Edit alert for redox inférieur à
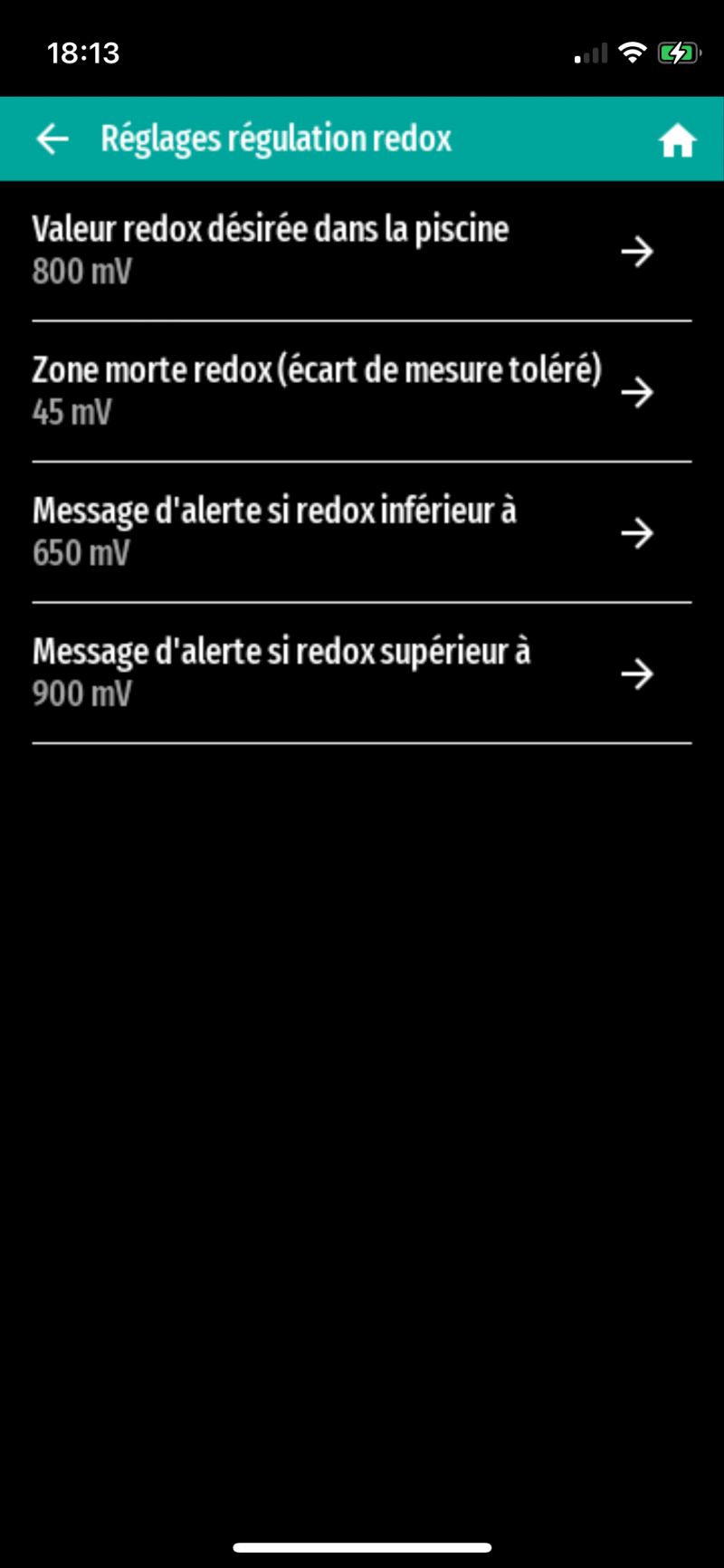The image size is (724, 1568). [x=362, y=532]
